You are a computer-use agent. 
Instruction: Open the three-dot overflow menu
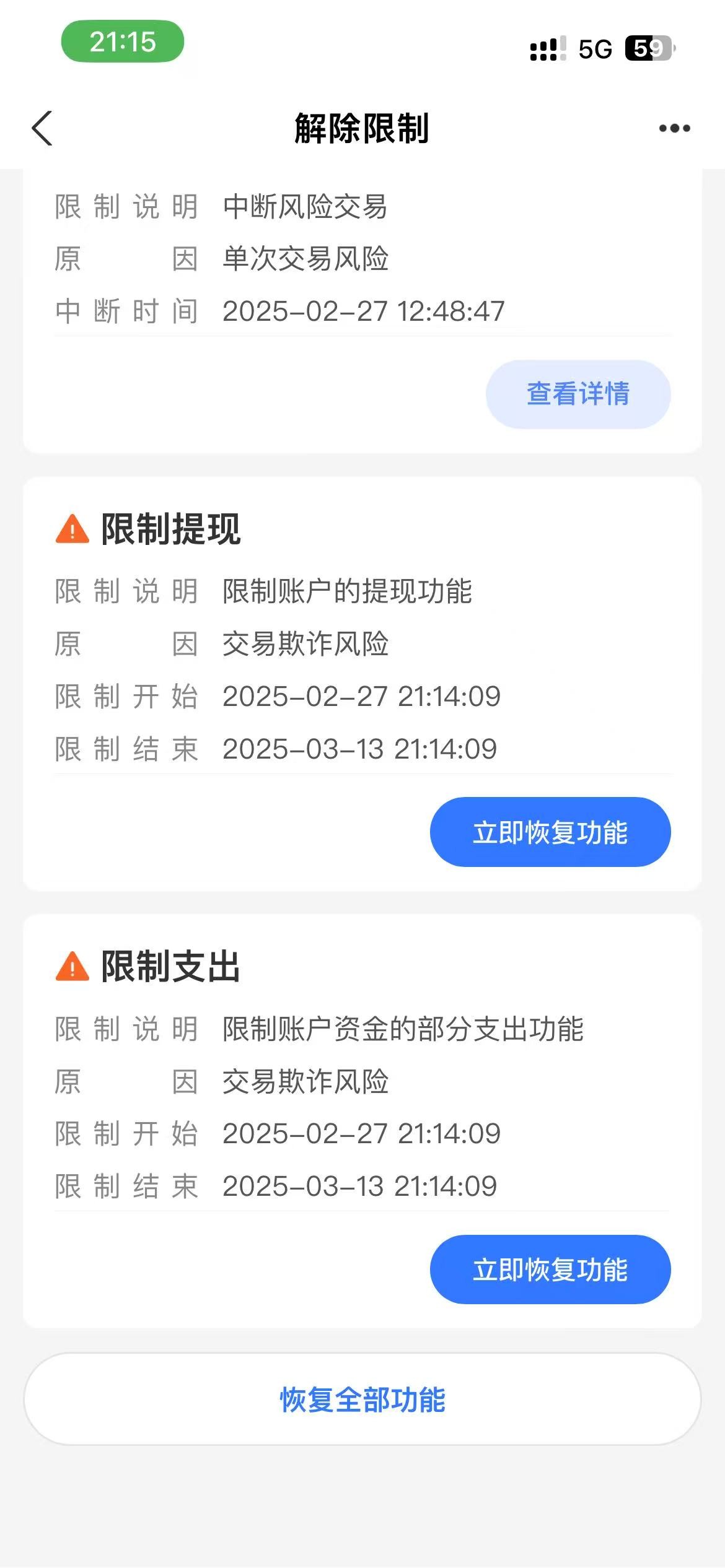(674, 128)
